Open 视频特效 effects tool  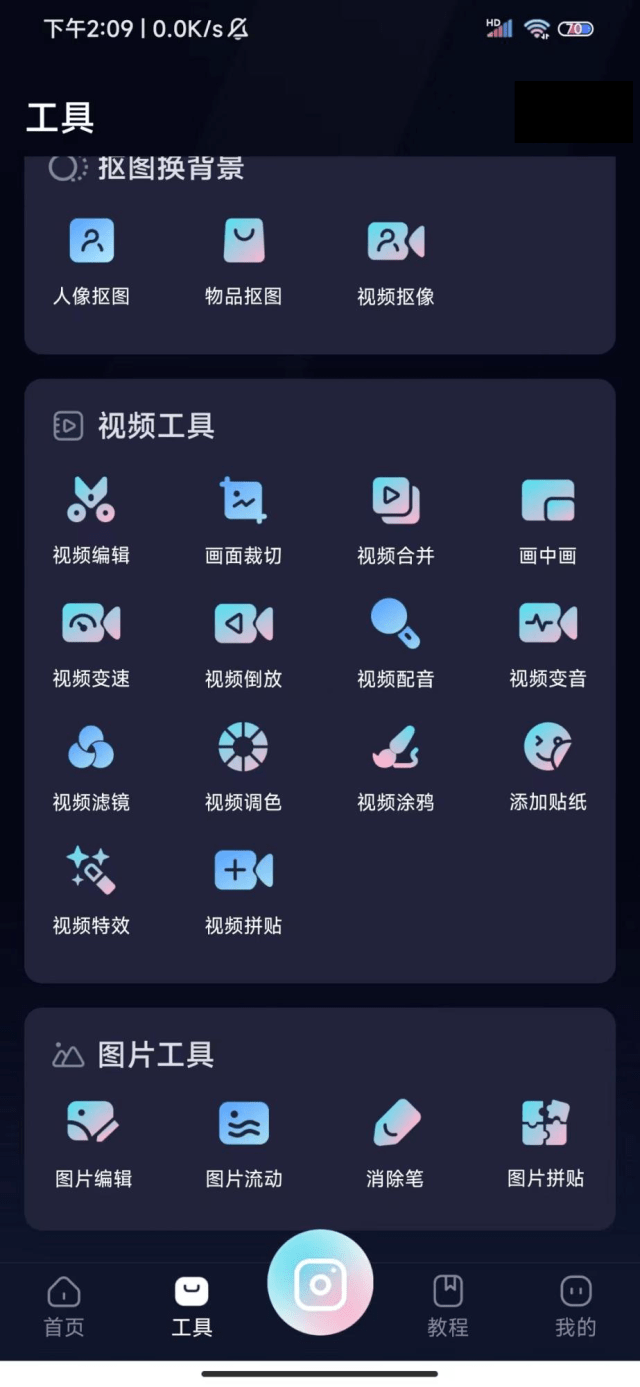pyautogui.click(x=91, y=891)
